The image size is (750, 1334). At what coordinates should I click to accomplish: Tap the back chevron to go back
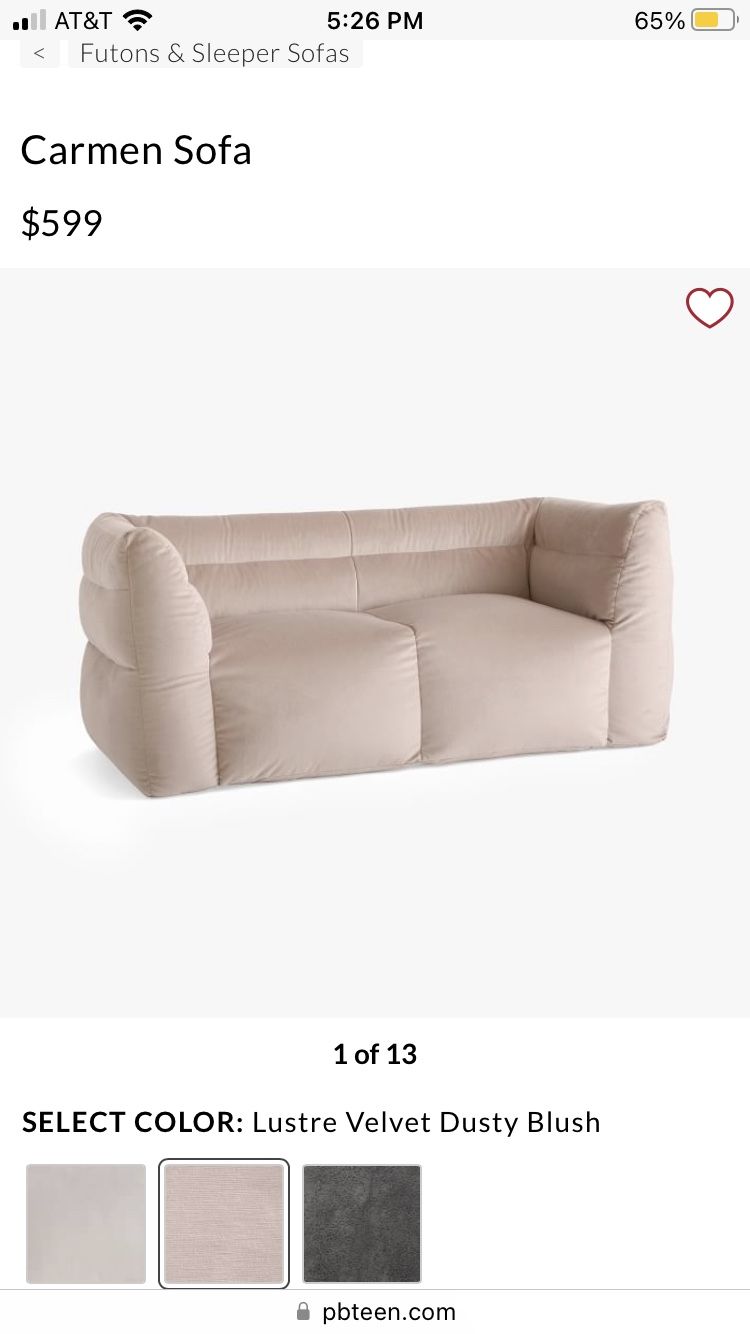click(39, 53)
